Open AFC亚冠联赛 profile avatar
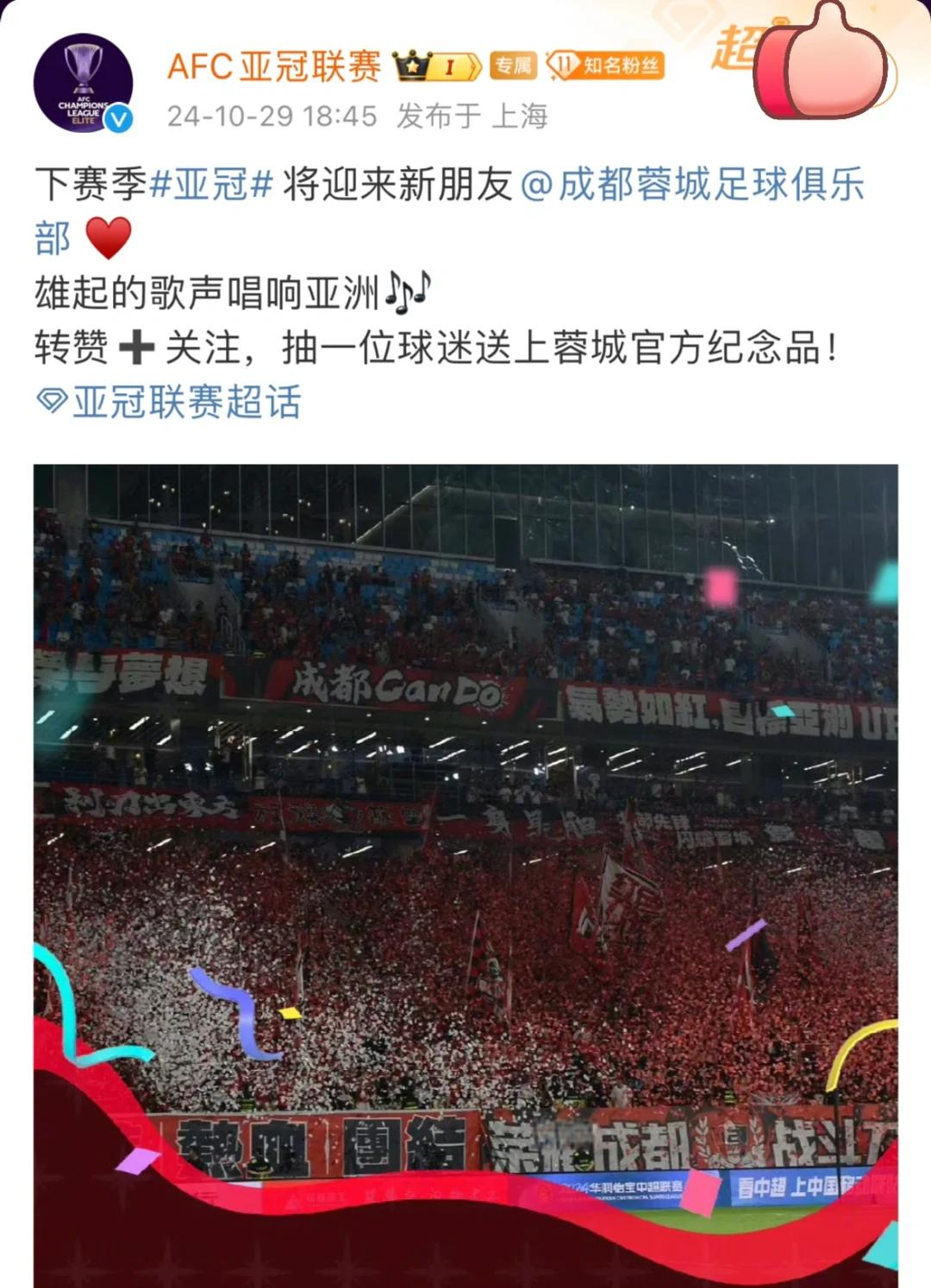 pyautogui.click(x=83, y=84)
